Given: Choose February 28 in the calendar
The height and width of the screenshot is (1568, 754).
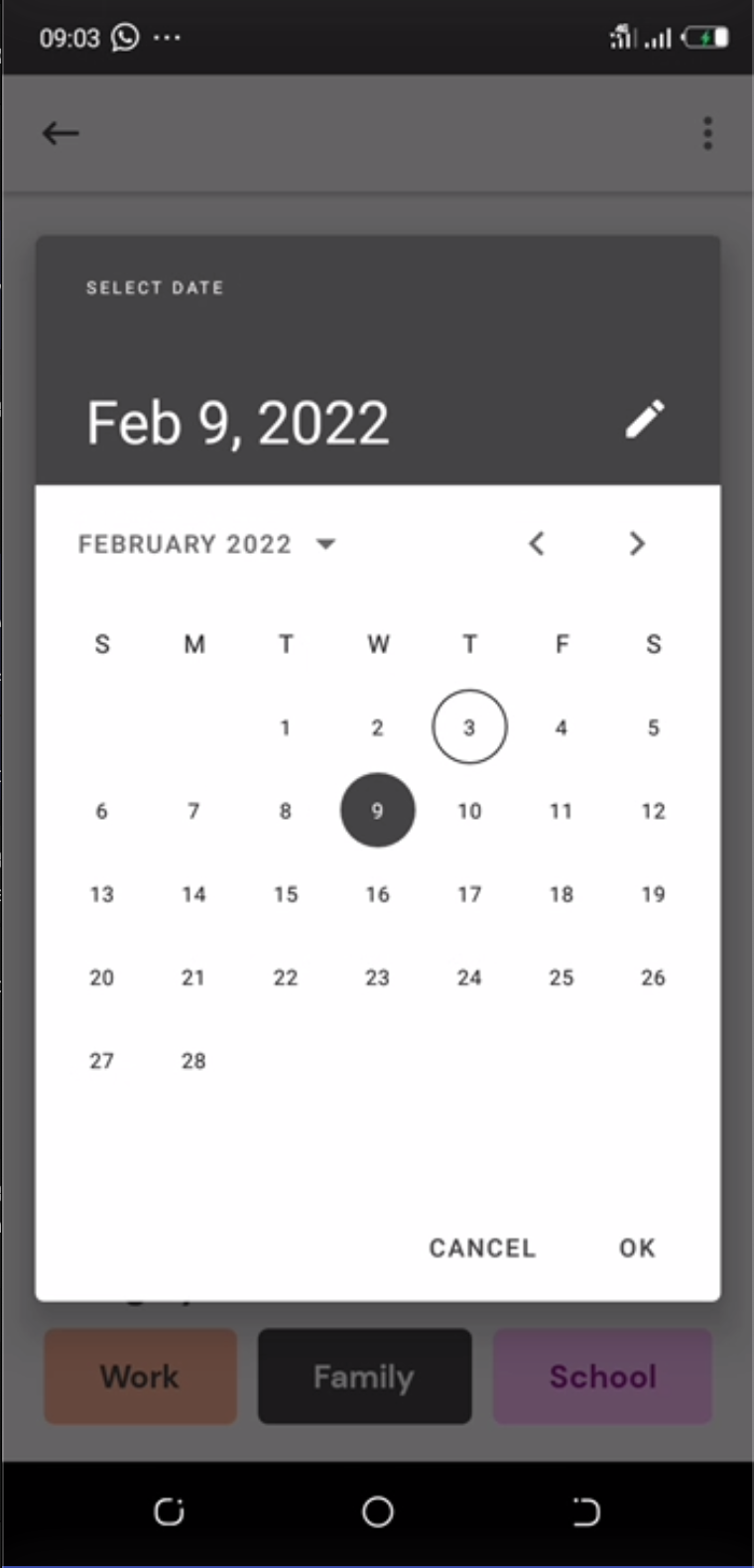Looking at the screenshot, I should (x=193, y=1061).
